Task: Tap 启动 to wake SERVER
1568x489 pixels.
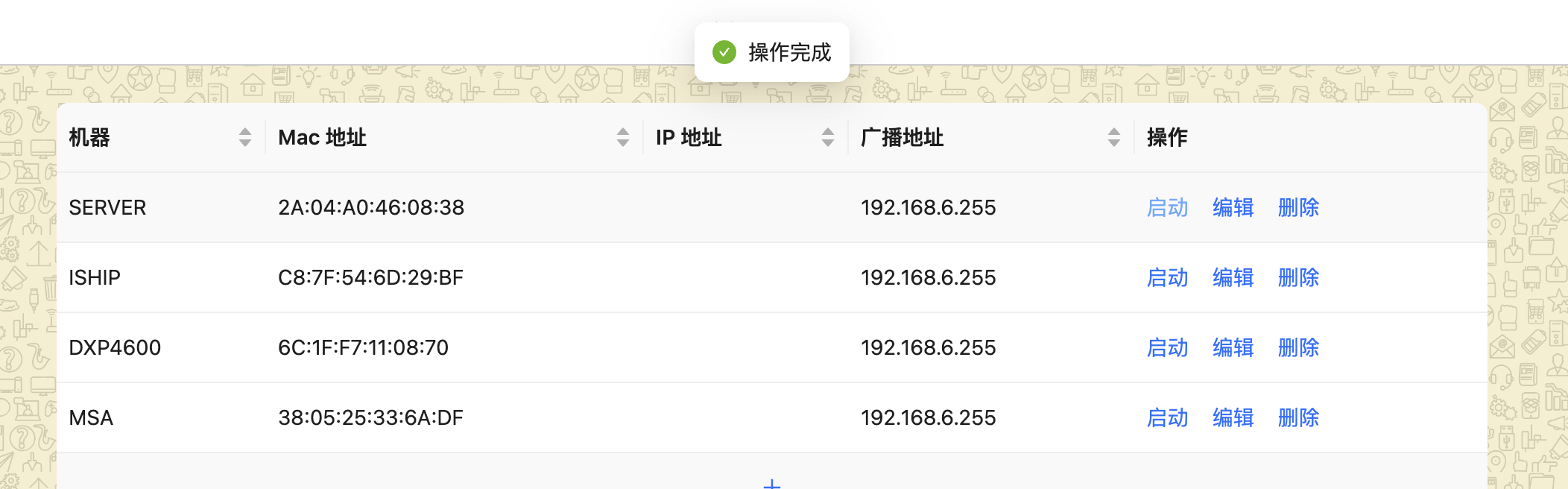Action: tap(1167, 207)
